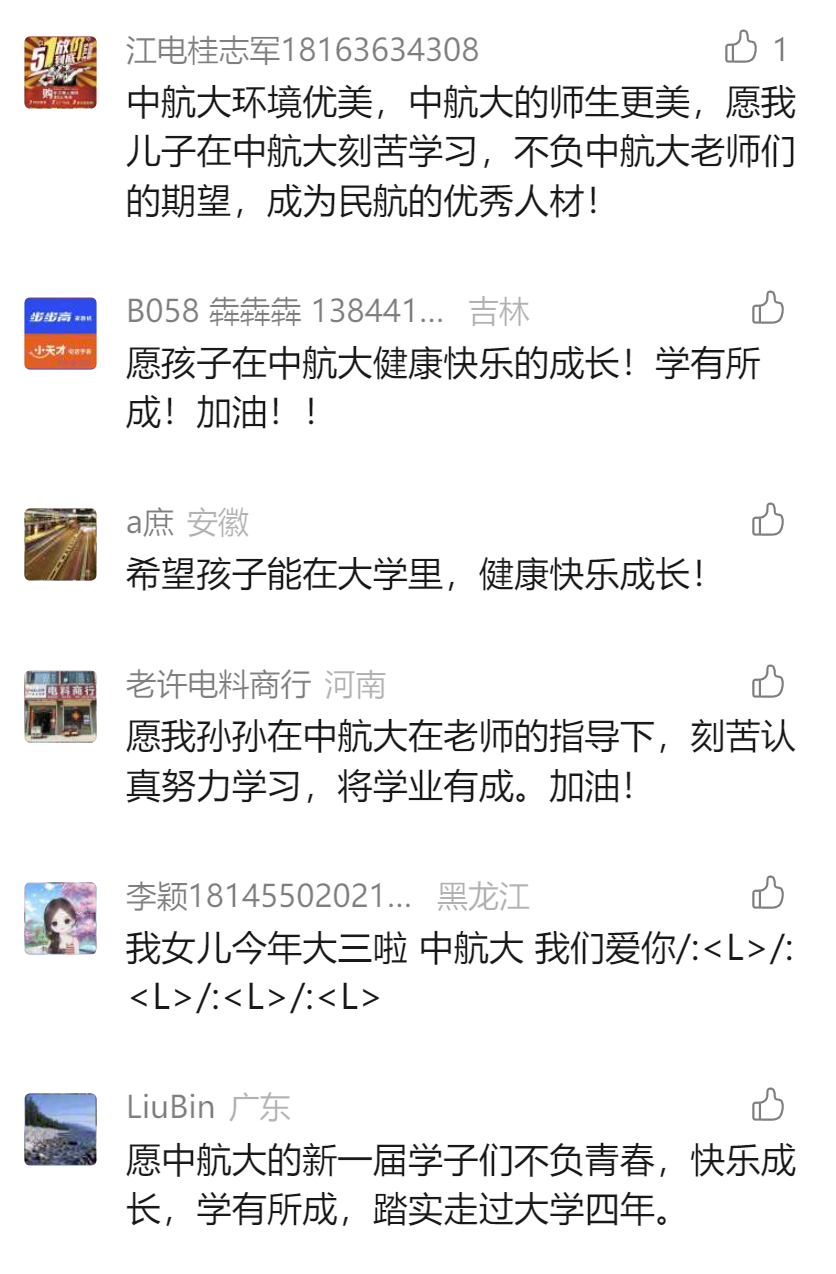Like 李颖's comment from 黑龙江
Screen dimensions: 836x1274
point(768,893)
